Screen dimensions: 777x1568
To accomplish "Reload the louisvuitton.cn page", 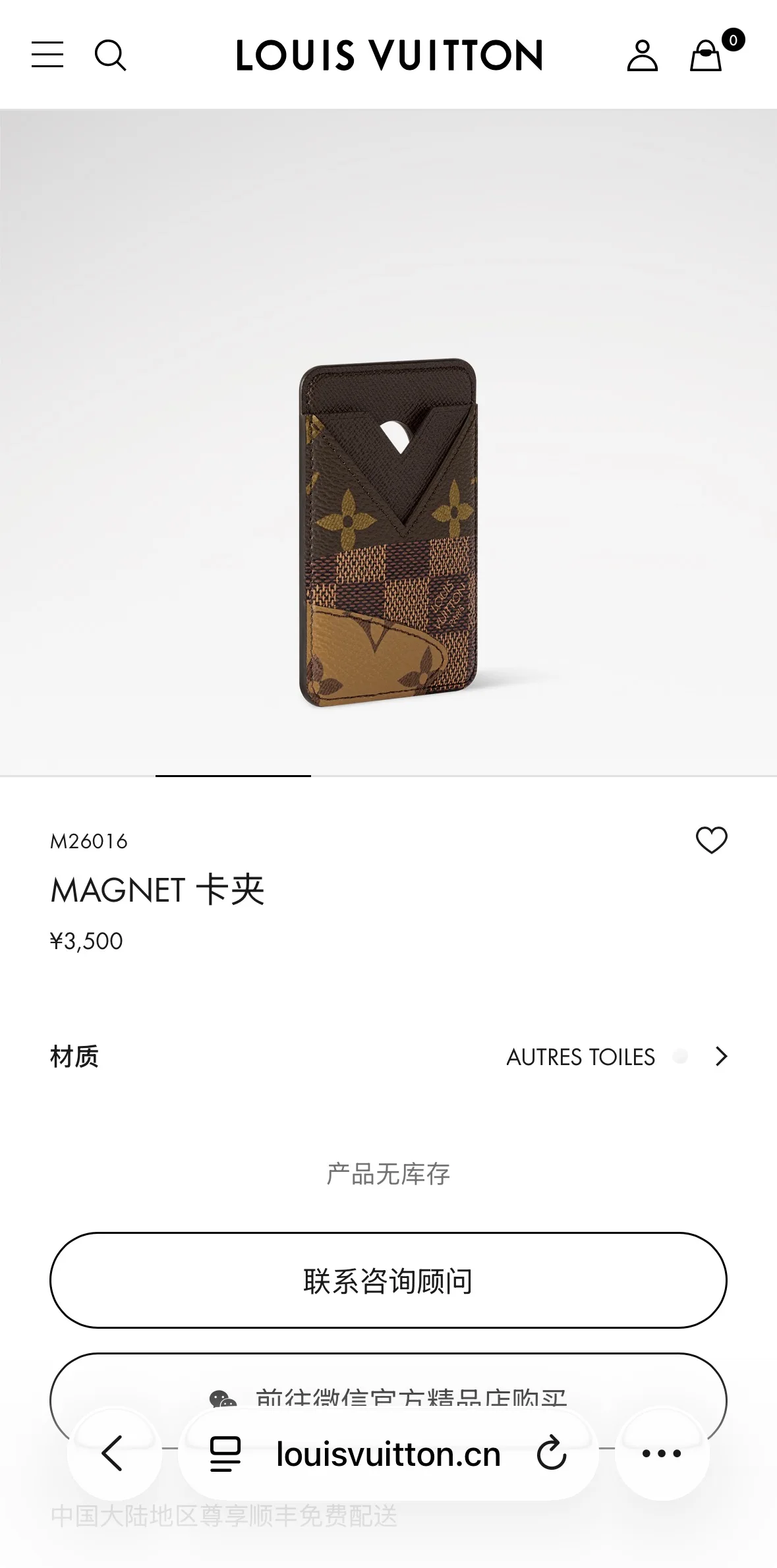I will tap(551, 1453).
